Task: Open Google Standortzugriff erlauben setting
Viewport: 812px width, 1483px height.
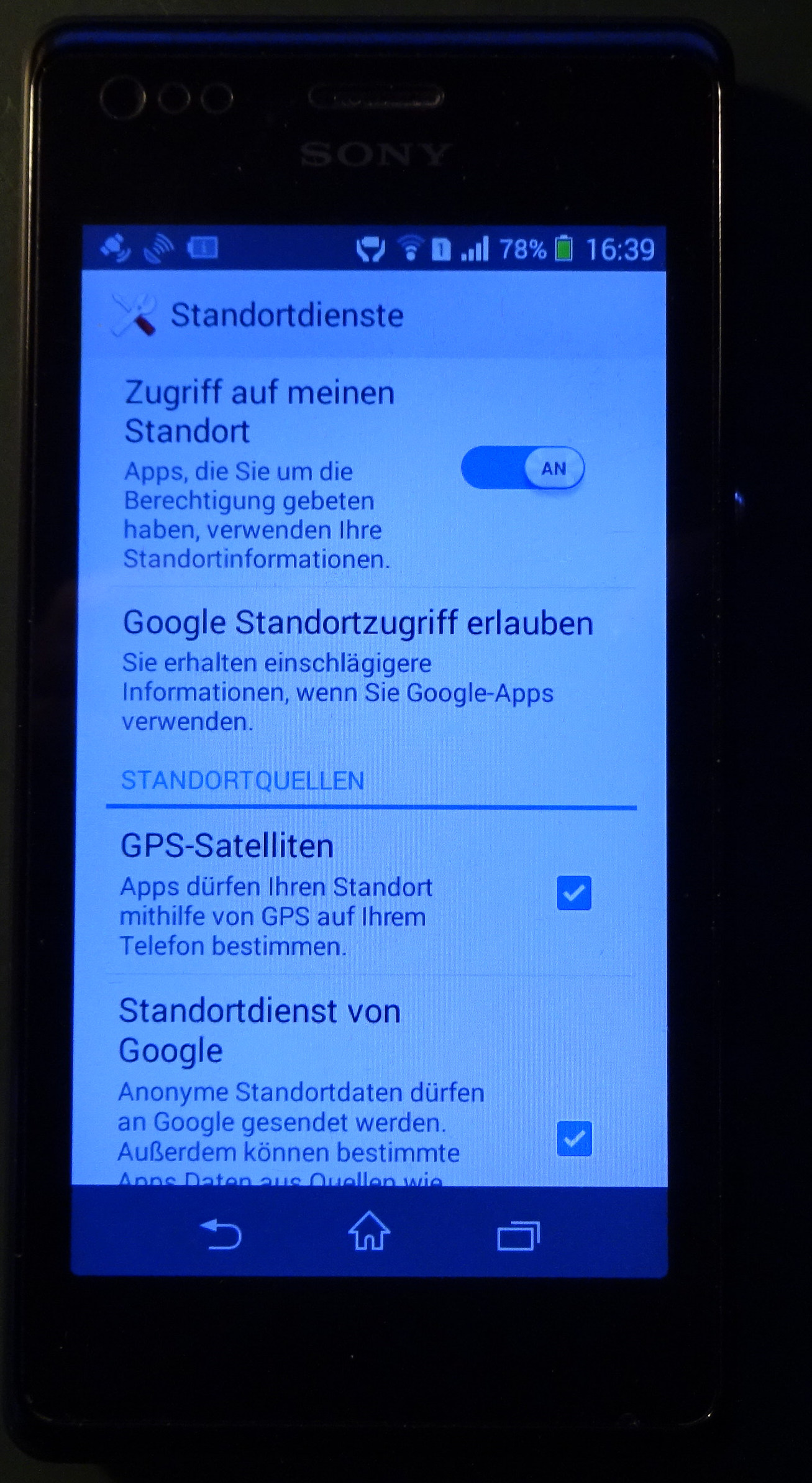Action: click(357, 668)
